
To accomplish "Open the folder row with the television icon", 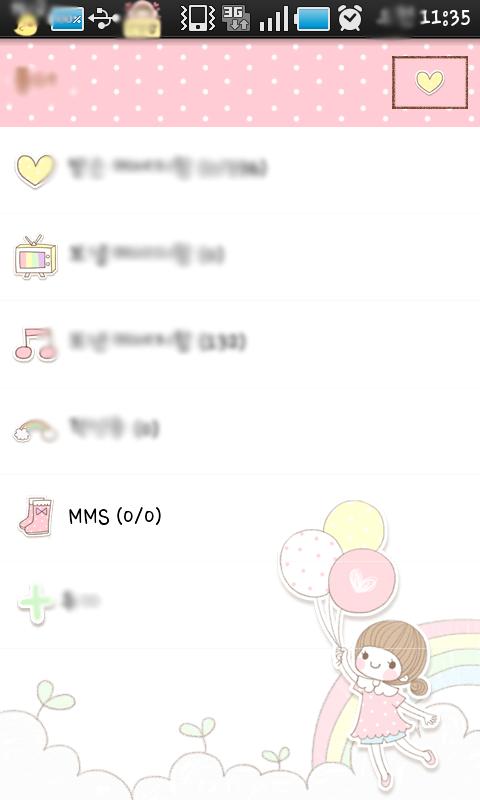I will 240,257.
